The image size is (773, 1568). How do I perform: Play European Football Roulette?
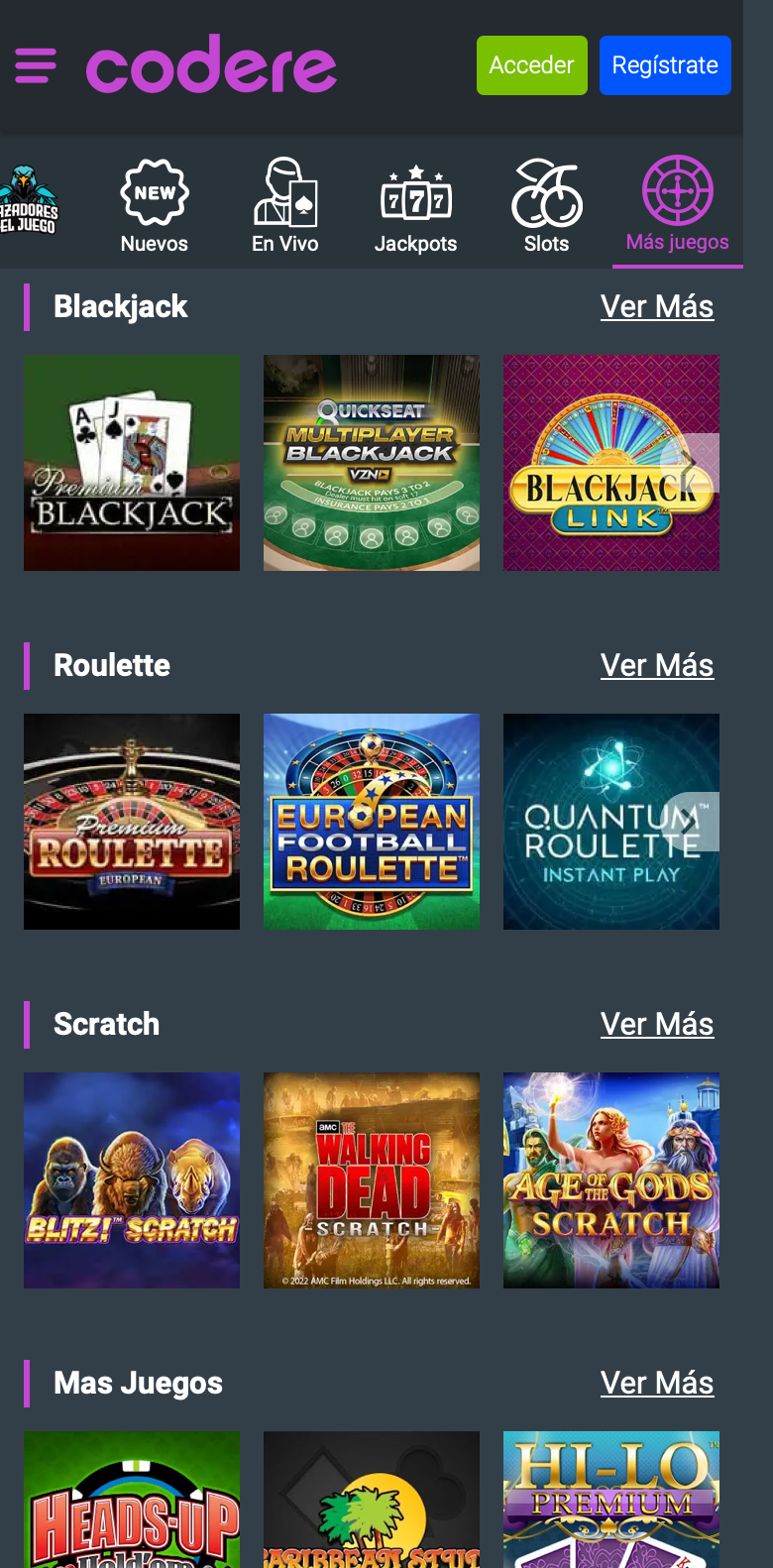tap(372, 822)
